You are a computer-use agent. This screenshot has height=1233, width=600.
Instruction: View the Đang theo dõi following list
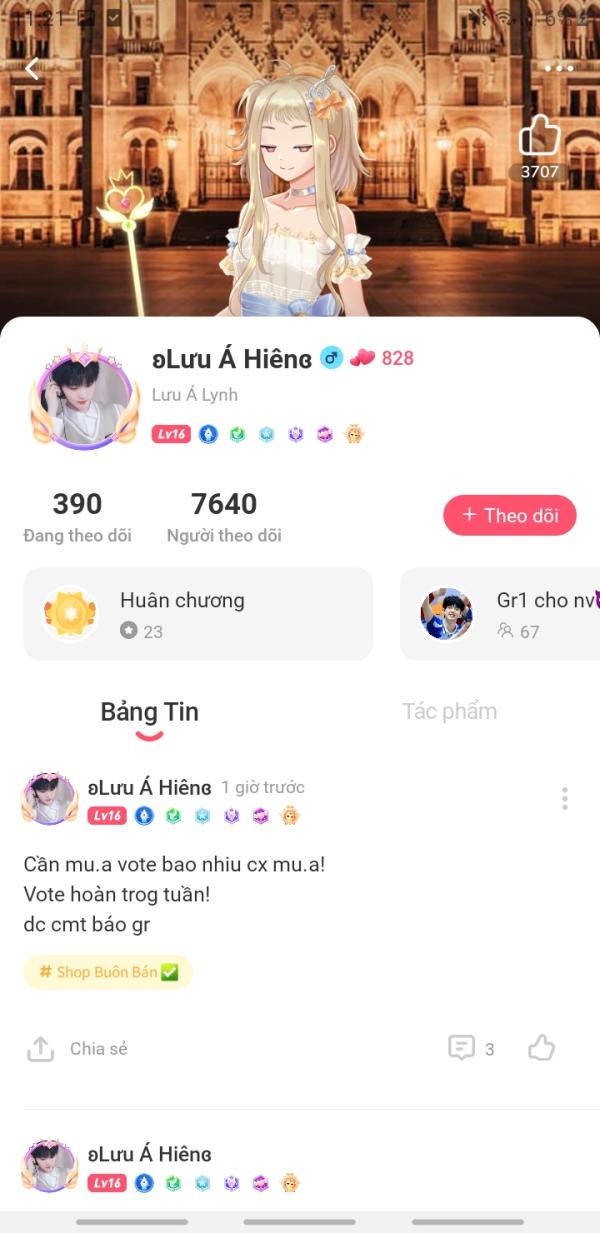[x=77, y=516]
